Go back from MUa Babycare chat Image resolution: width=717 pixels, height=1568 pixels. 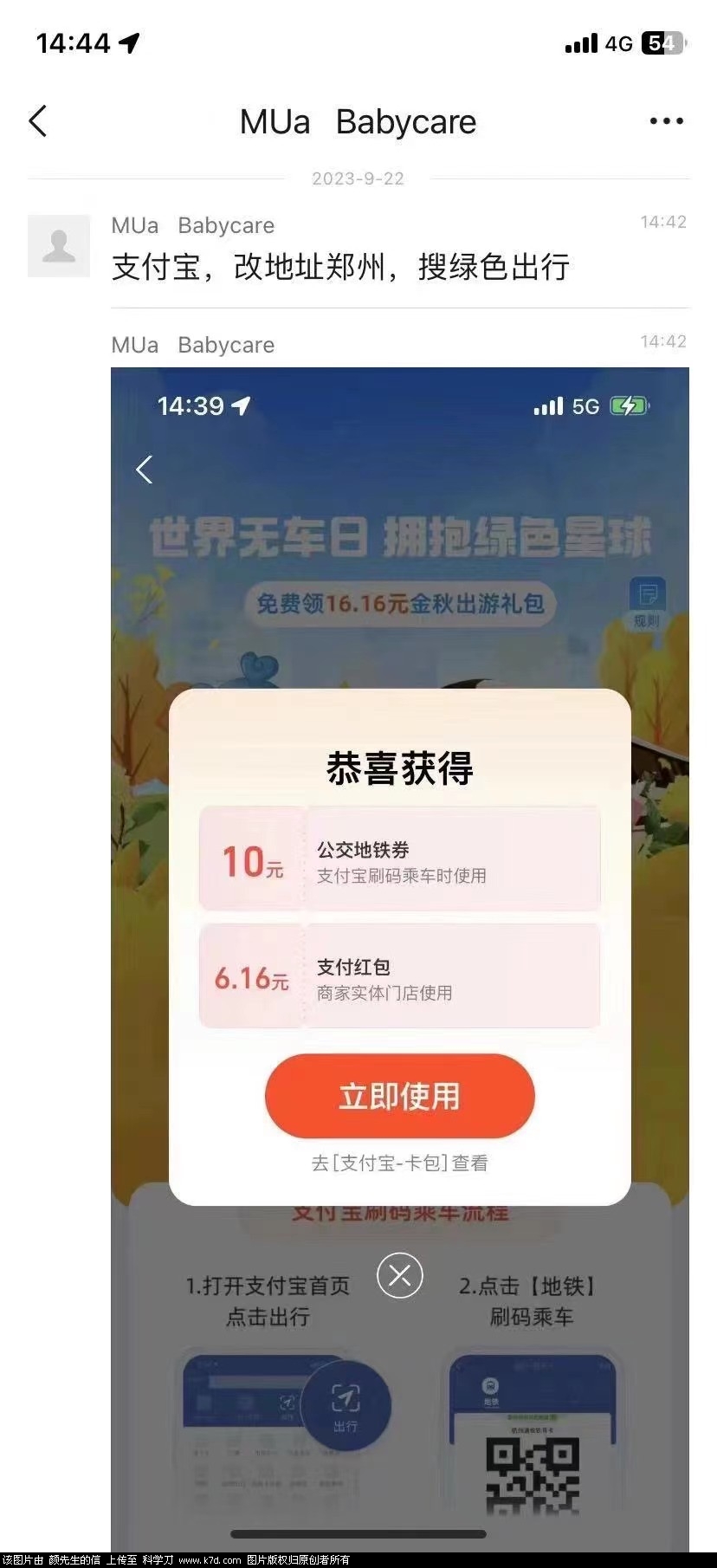(x=38, y=122)
